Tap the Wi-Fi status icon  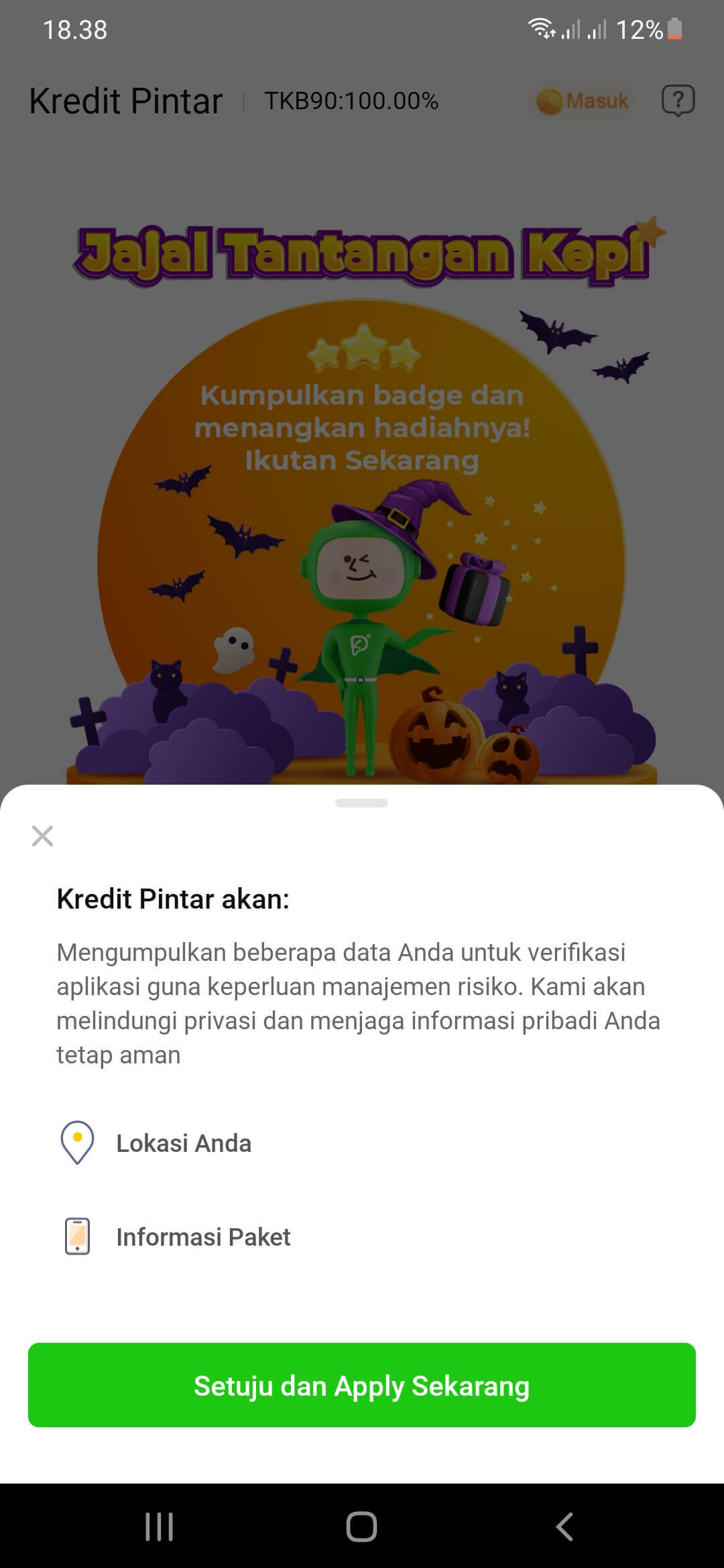(x=542, y=28)
